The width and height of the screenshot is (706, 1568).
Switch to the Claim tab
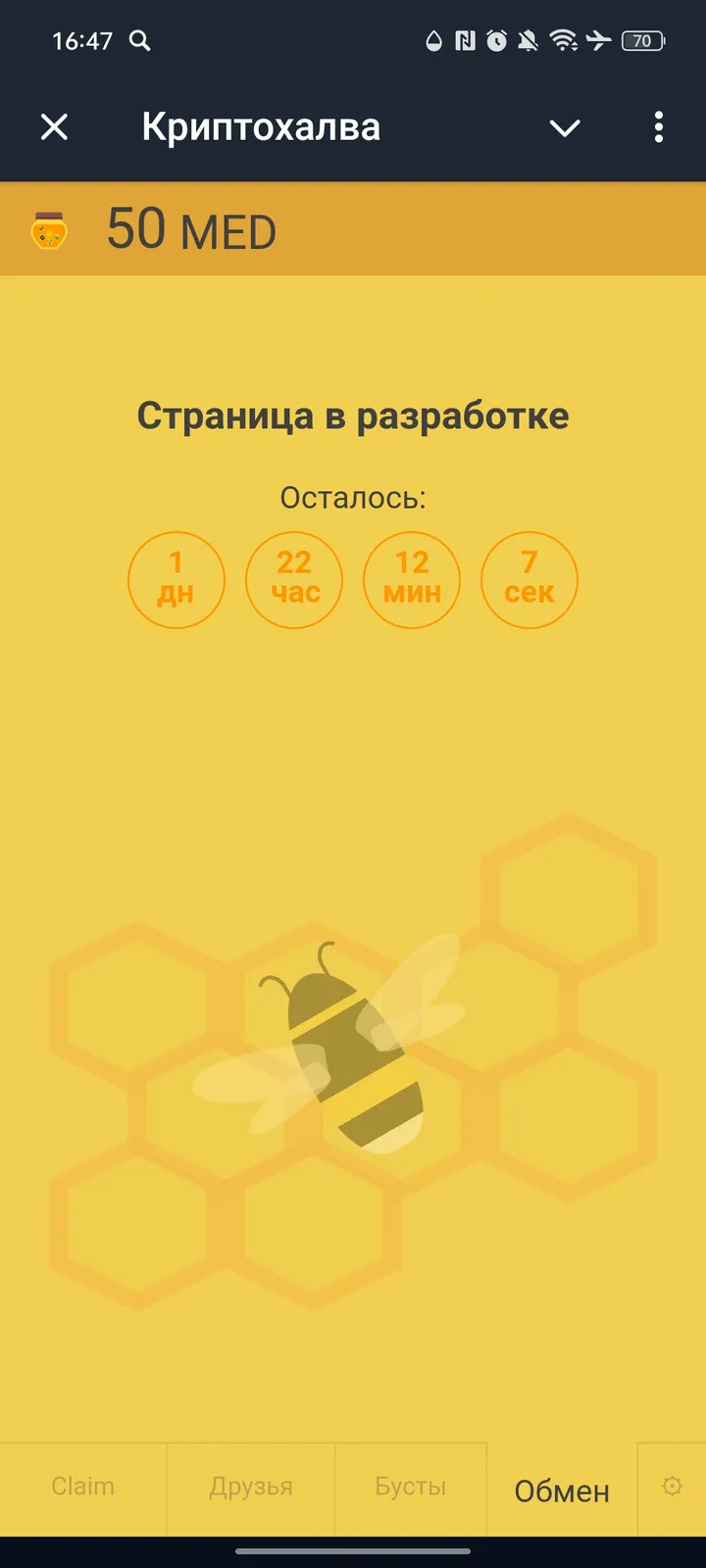click(x=82, y=1487)
